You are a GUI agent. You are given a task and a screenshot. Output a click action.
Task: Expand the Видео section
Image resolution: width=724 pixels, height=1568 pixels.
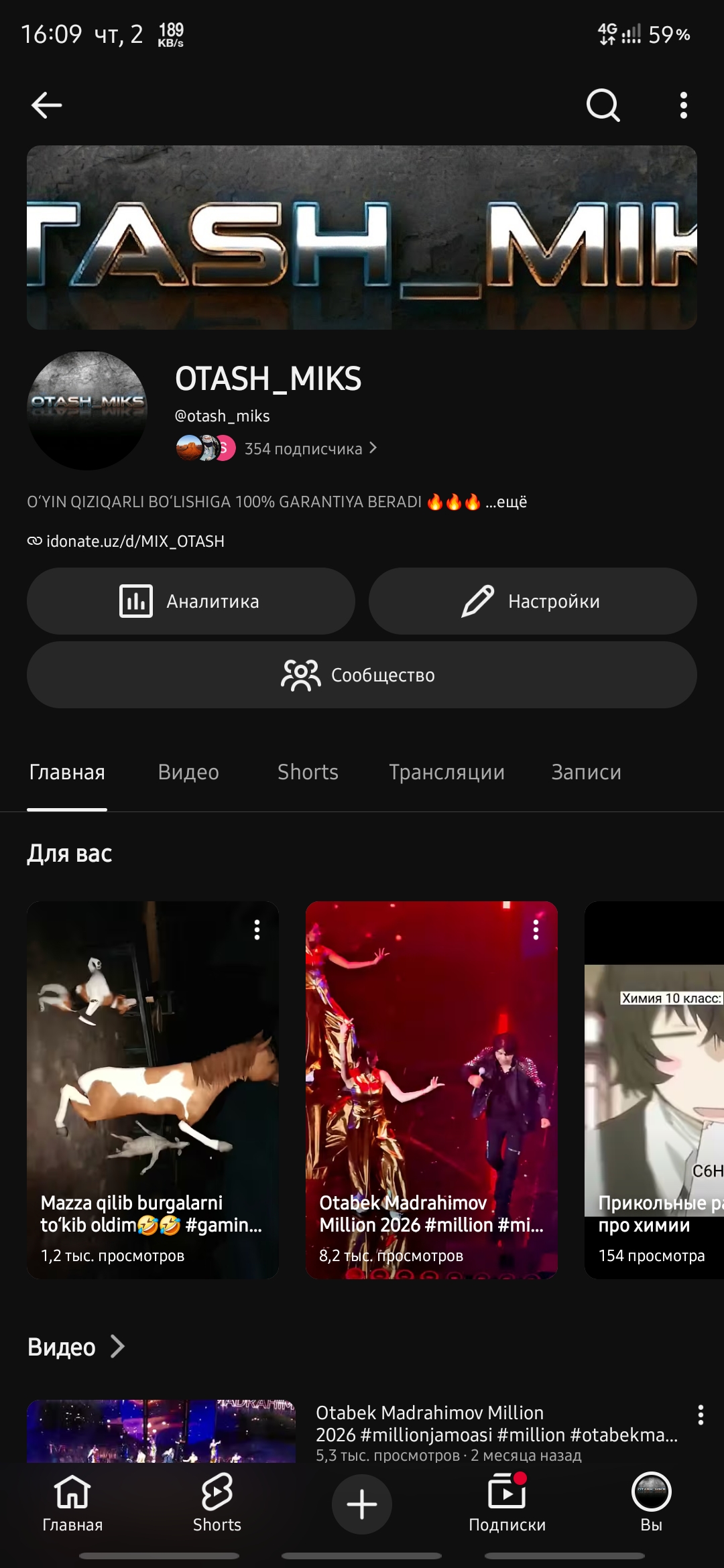76,1347
